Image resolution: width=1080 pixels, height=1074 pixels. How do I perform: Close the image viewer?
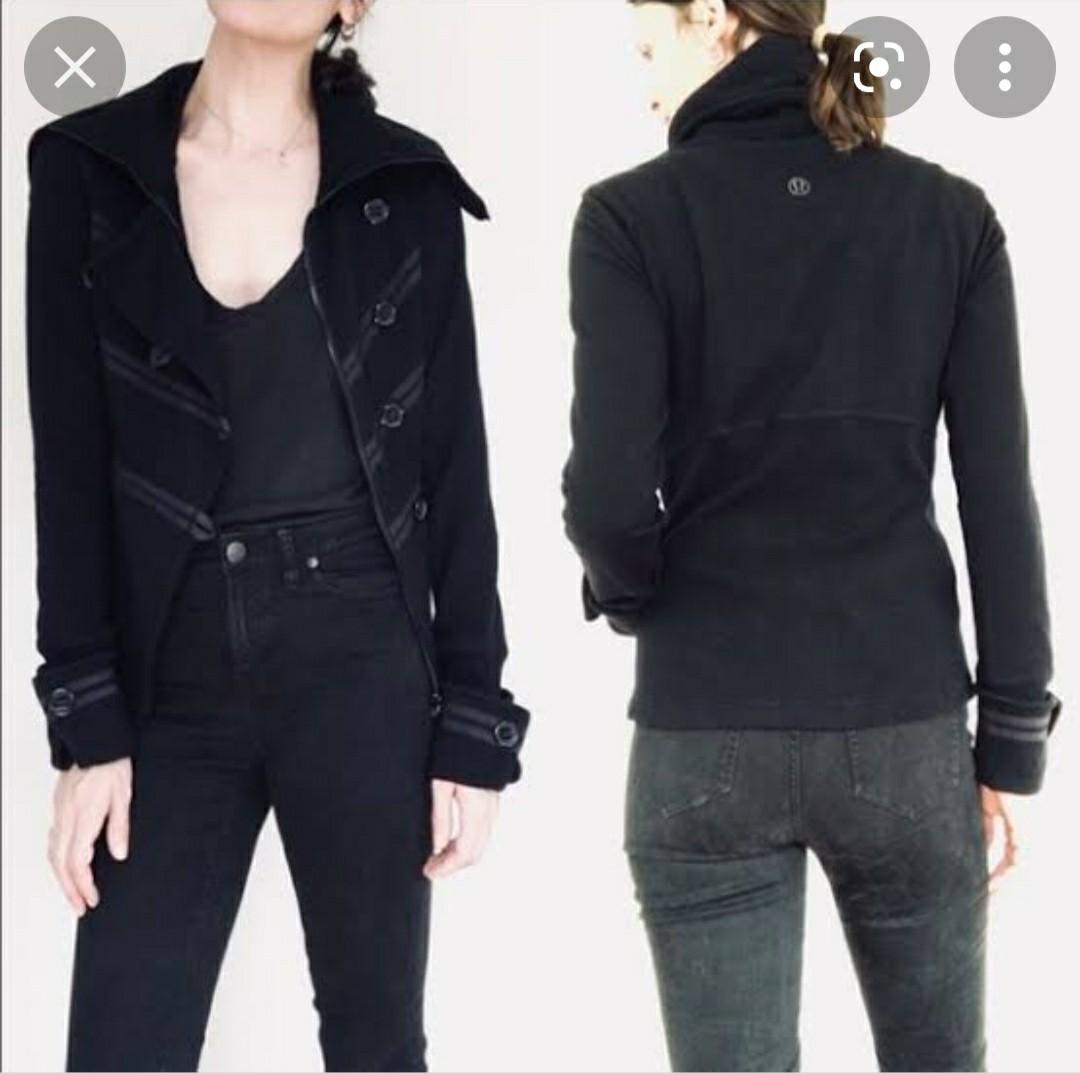75,67
